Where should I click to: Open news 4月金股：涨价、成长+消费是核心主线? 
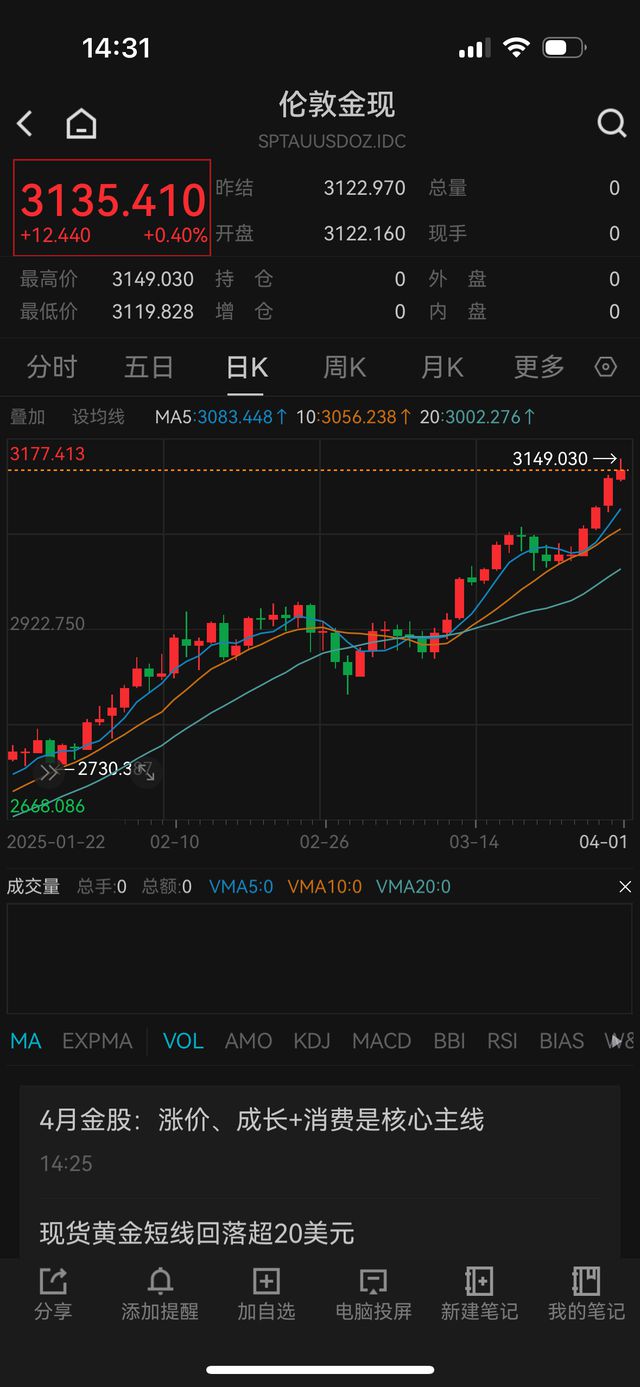[262, 1120]
